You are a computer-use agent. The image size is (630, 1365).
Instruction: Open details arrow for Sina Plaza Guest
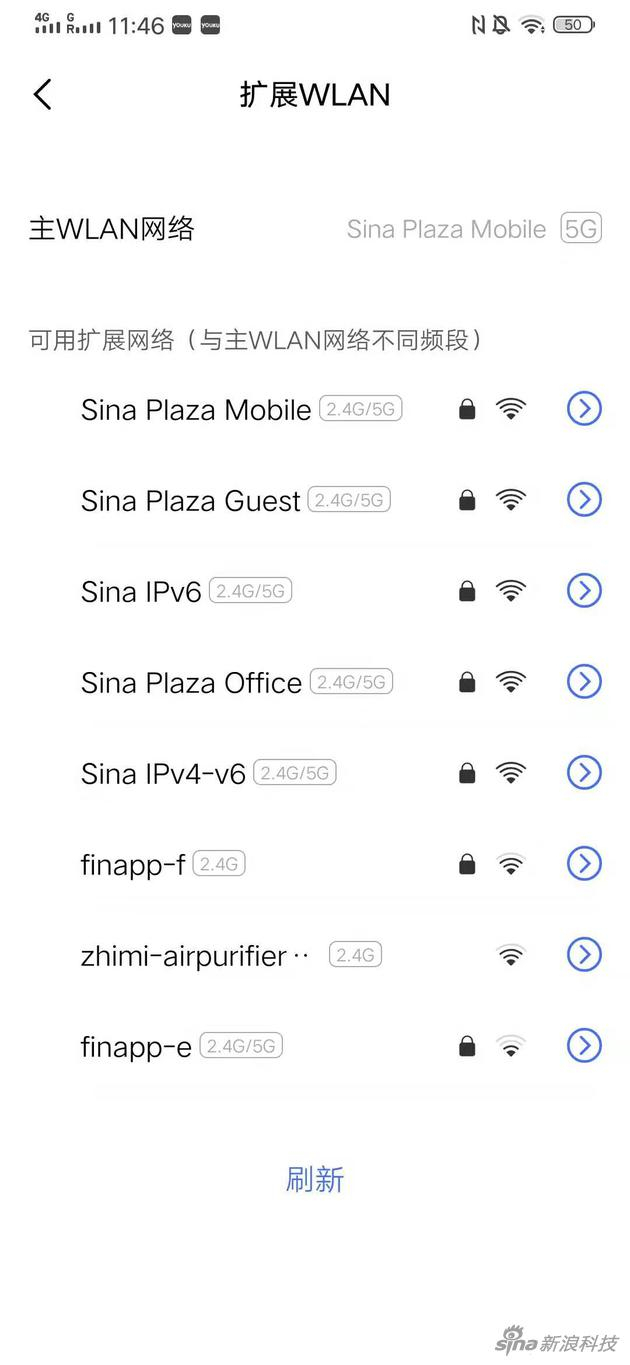point(584,499)
